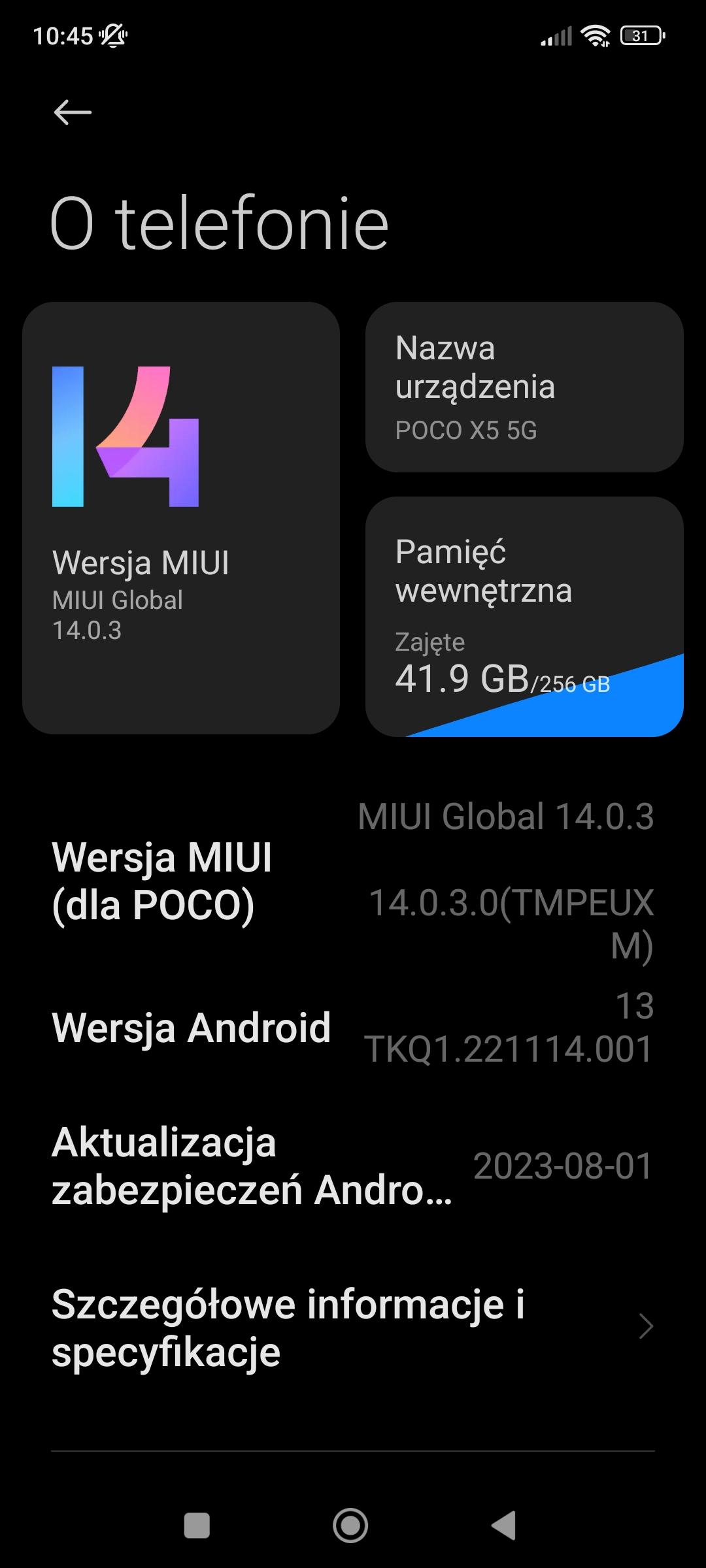Tap the Wersja Android row
The height and width of the screenshot is (1568, 706).
[x=353, y=1028]
